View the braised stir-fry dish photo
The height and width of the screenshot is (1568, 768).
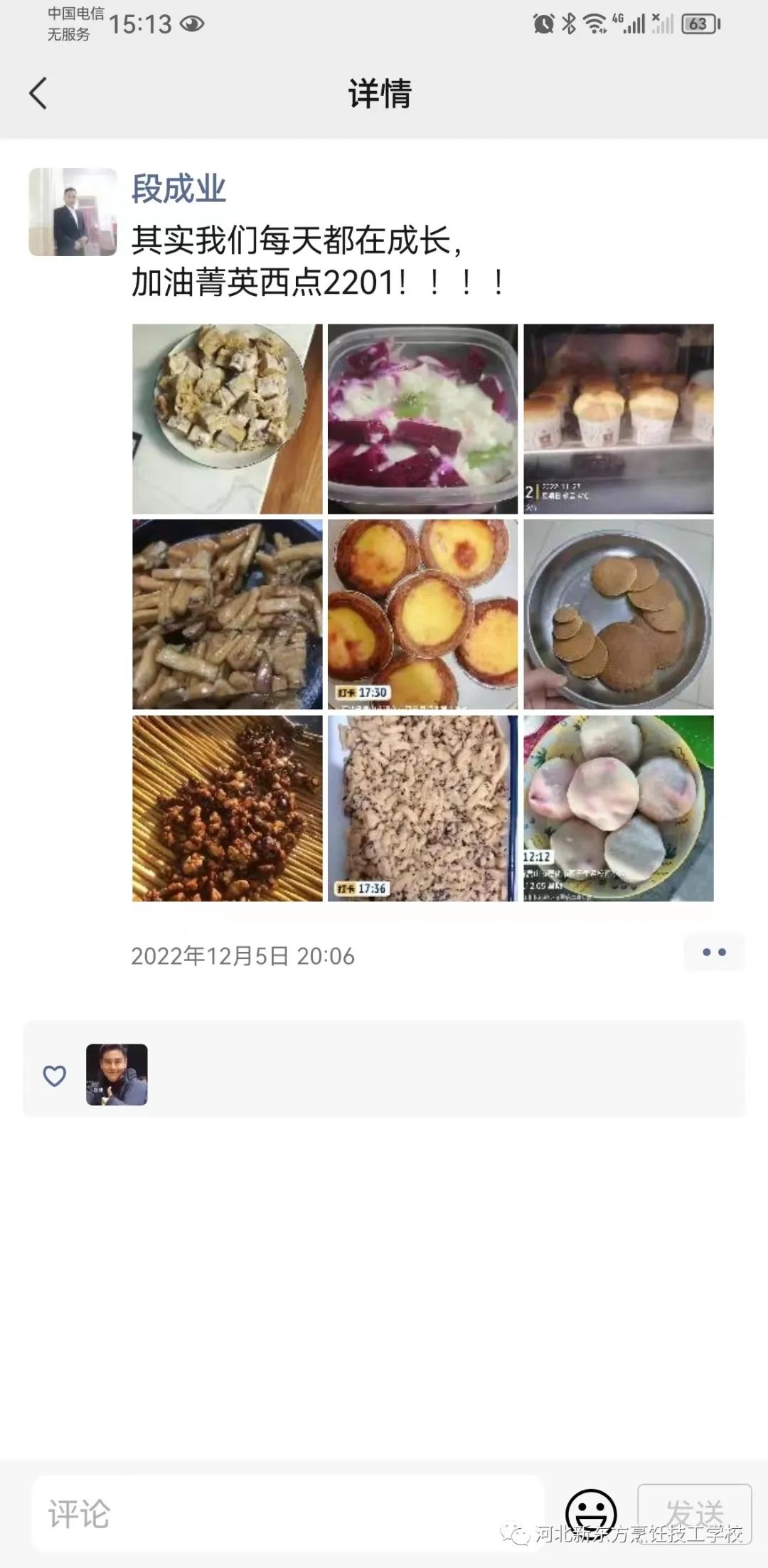[228, 614]
